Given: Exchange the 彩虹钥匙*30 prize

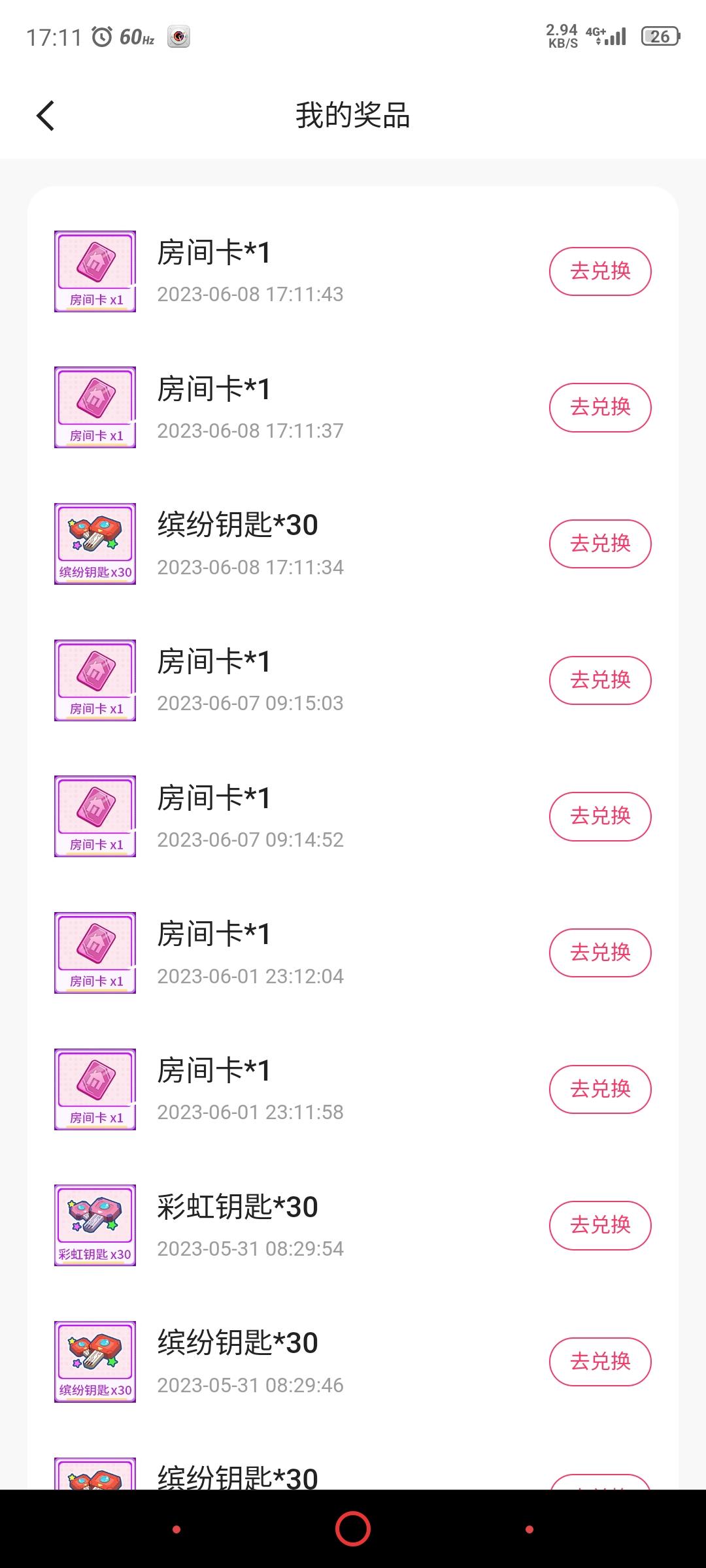Looking at the screenshot, I should (x=599, y=1225).
